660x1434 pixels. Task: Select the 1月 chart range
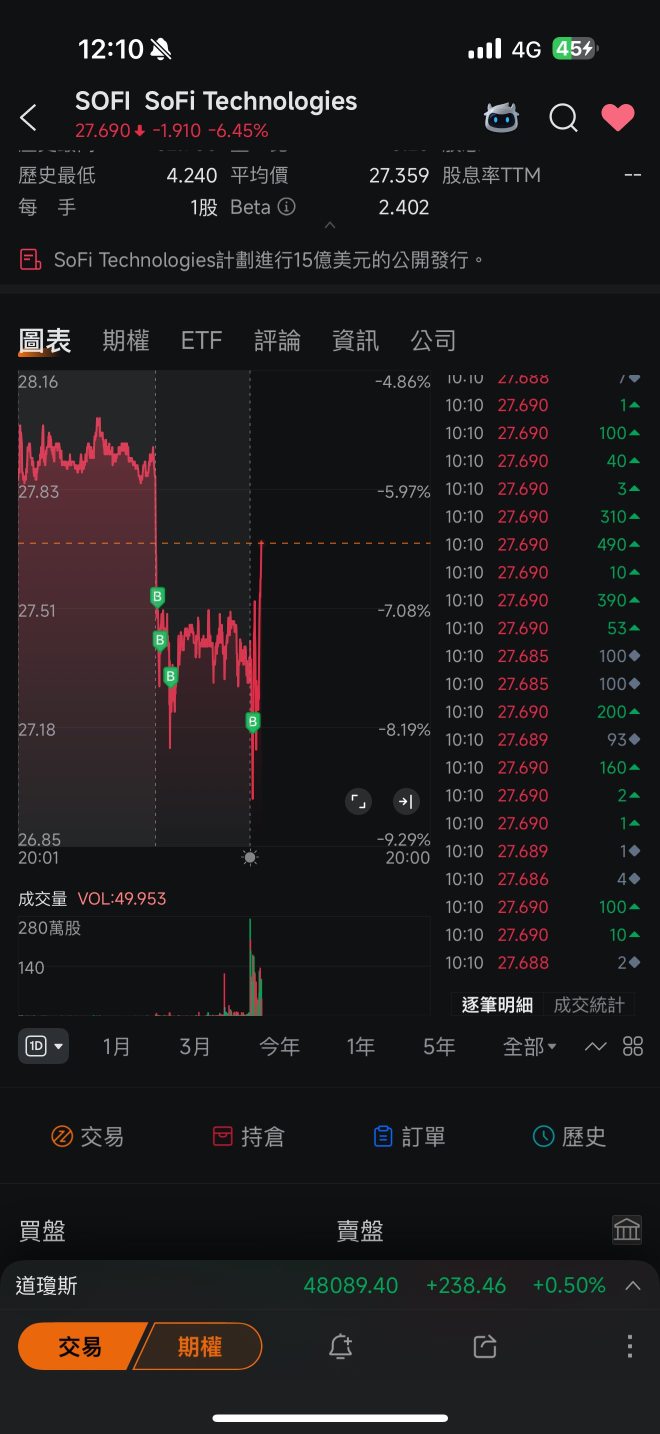117,1047
